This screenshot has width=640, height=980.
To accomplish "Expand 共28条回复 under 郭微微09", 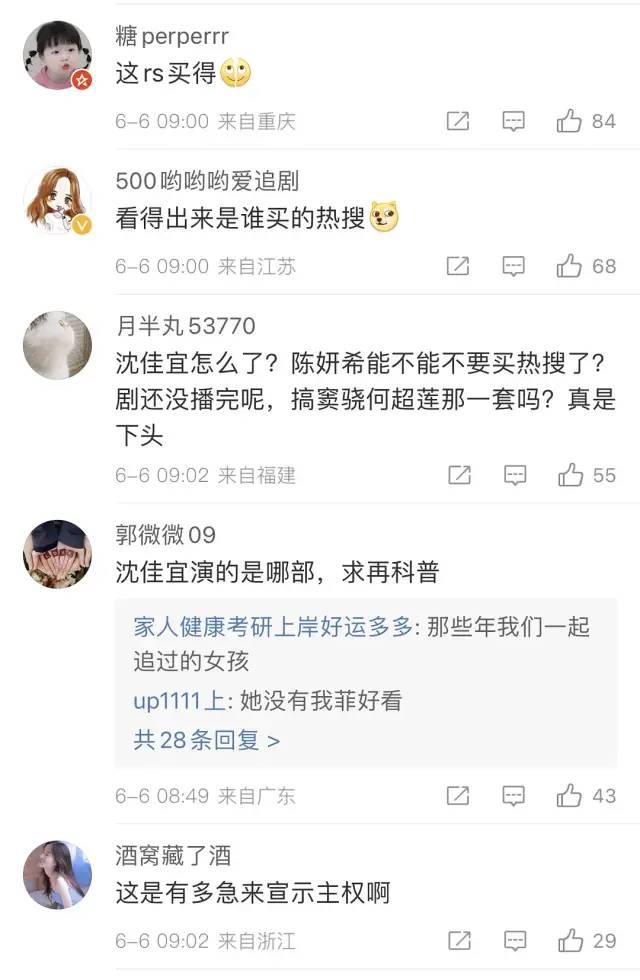I will [x=206, y=740].
